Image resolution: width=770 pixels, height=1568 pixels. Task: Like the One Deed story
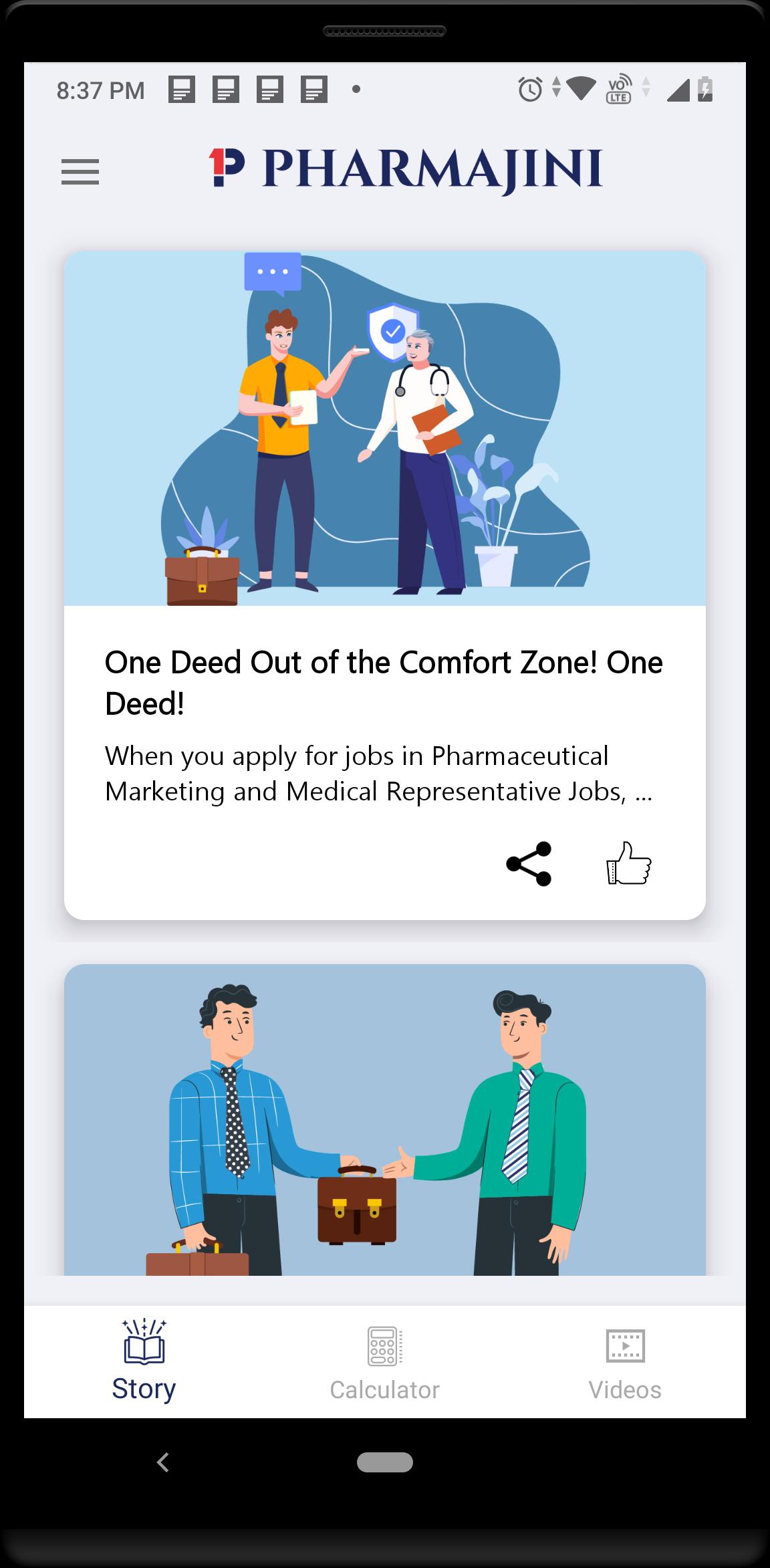coord(628,864)
